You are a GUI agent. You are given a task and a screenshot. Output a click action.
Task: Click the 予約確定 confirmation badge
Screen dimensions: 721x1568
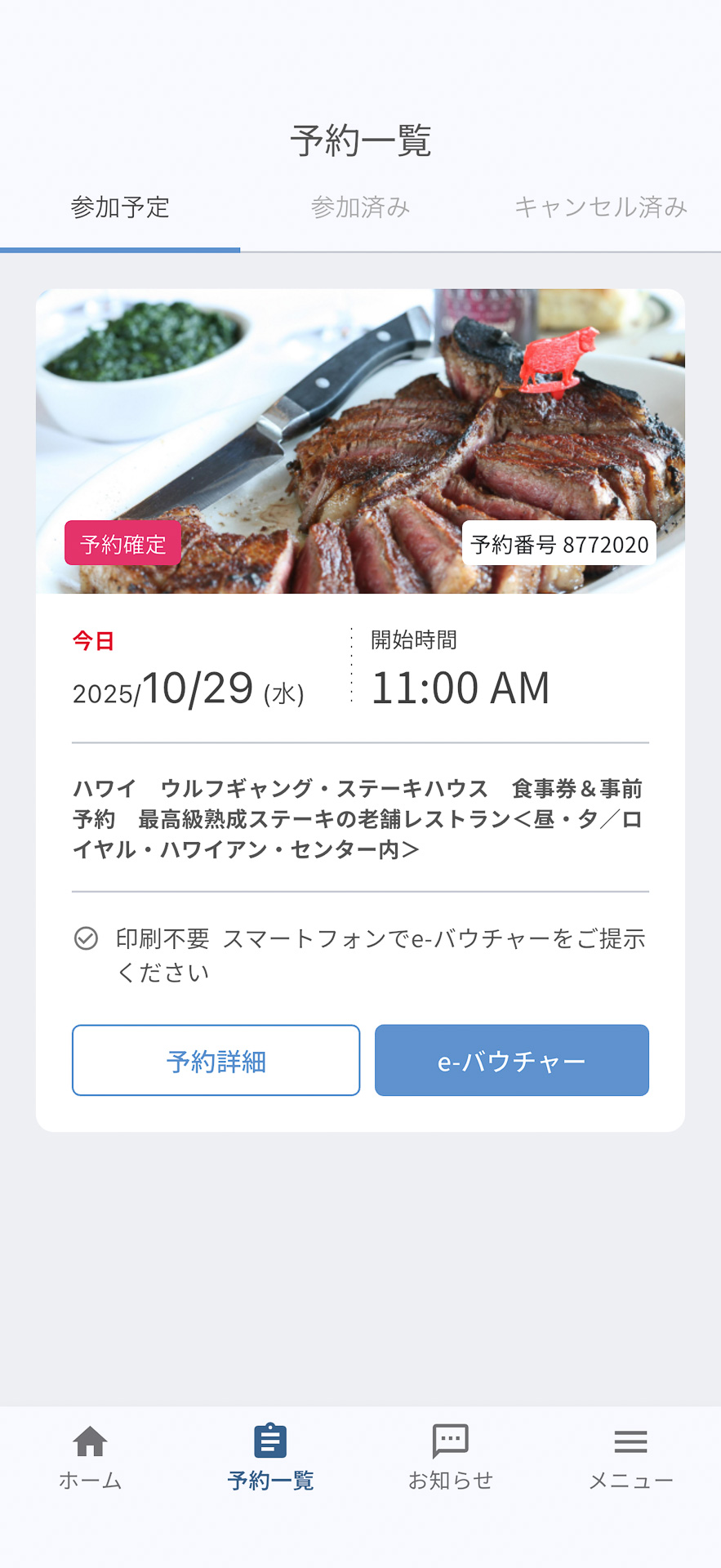pos(122,543)
